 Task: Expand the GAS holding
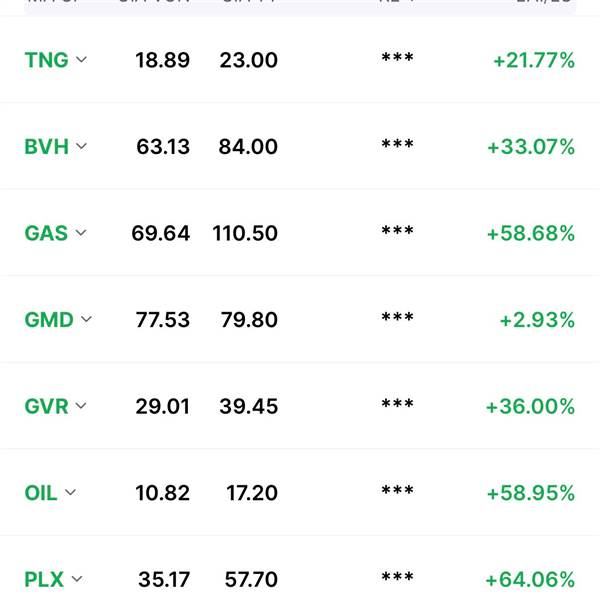(x=81, y=233)
